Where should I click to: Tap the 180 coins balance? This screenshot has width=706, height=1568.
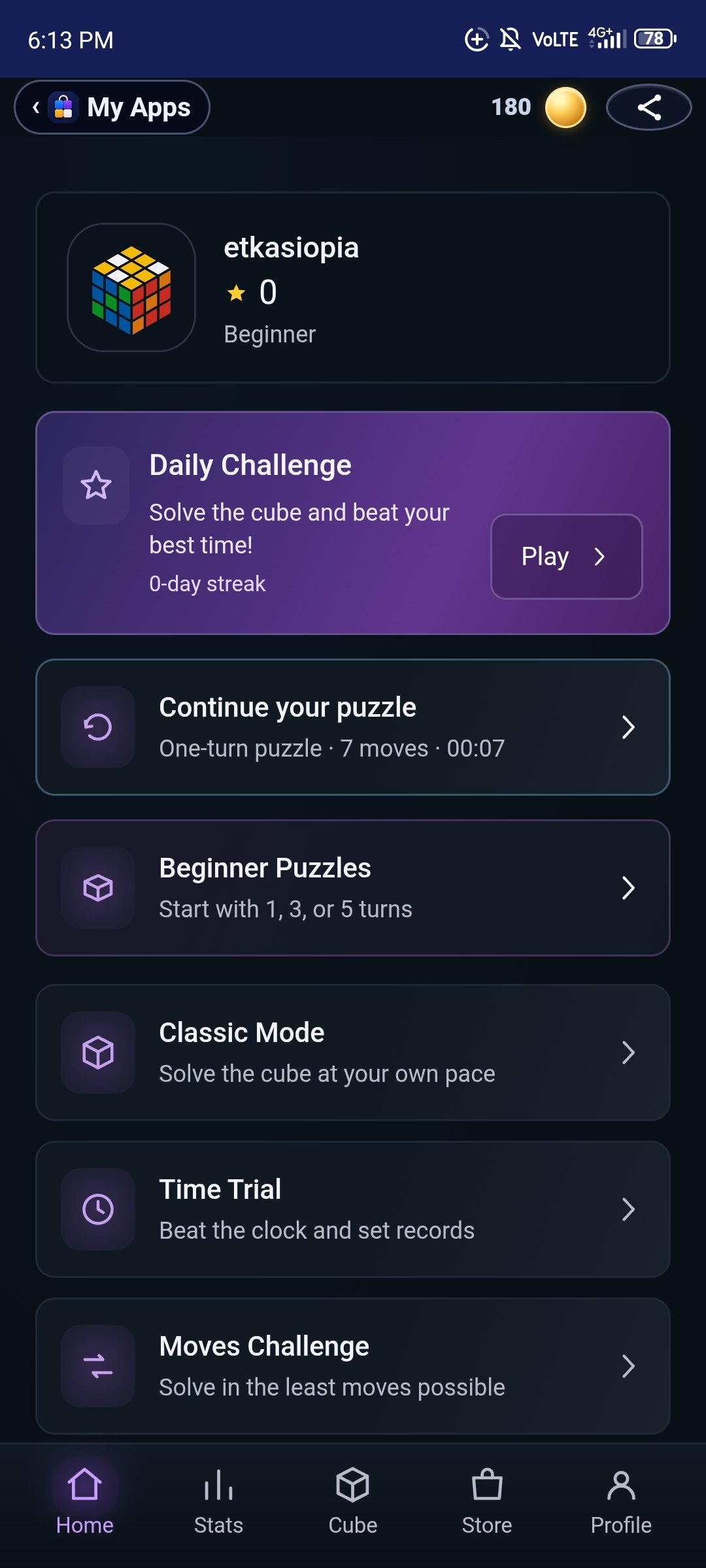(538, 107)
